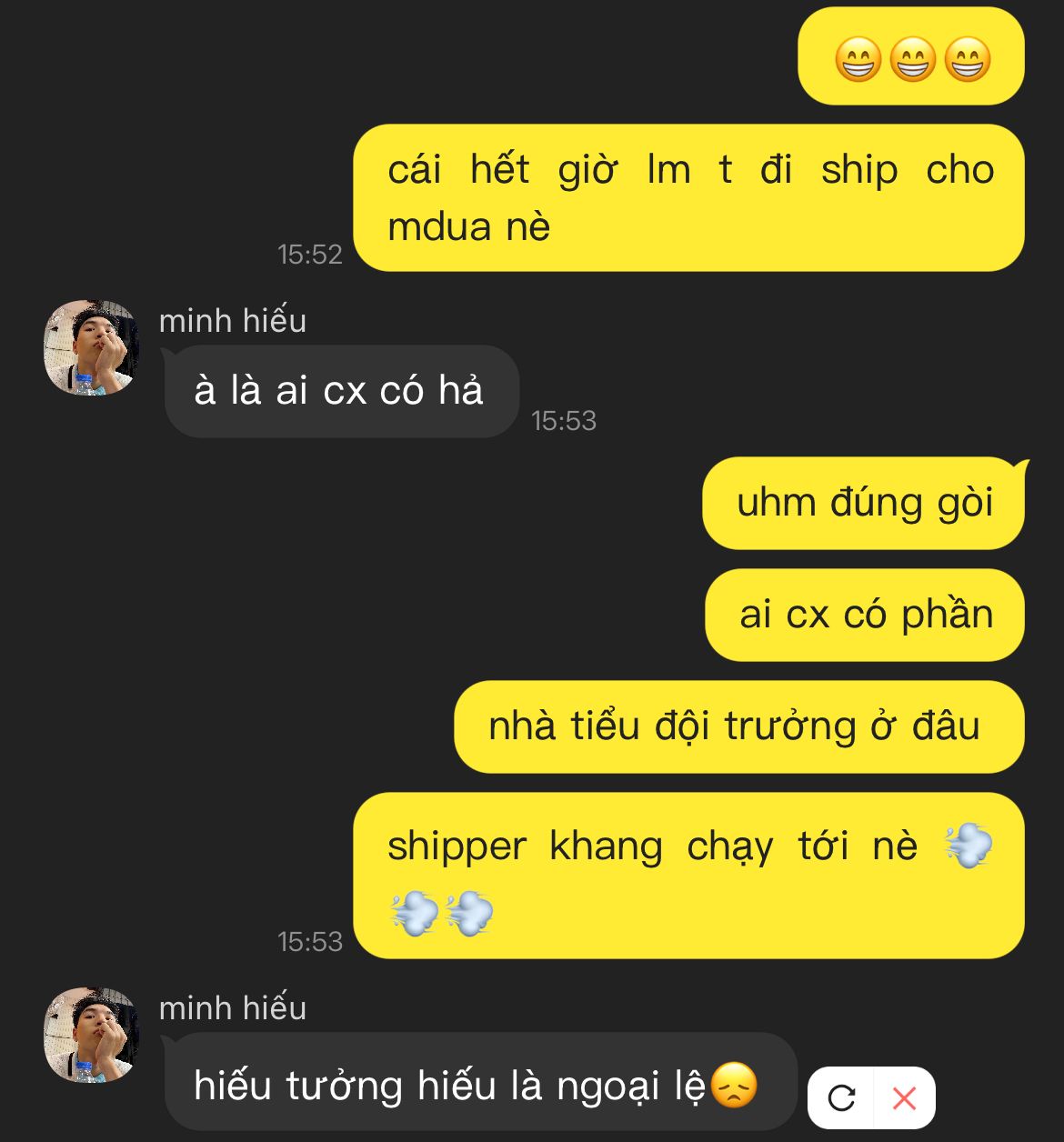The image size is (1064, 1142).
Task: Open minh hiếu's avatar beside "hiếu tưởng hiếu là ngoại lệ"
Action: 91,1036
